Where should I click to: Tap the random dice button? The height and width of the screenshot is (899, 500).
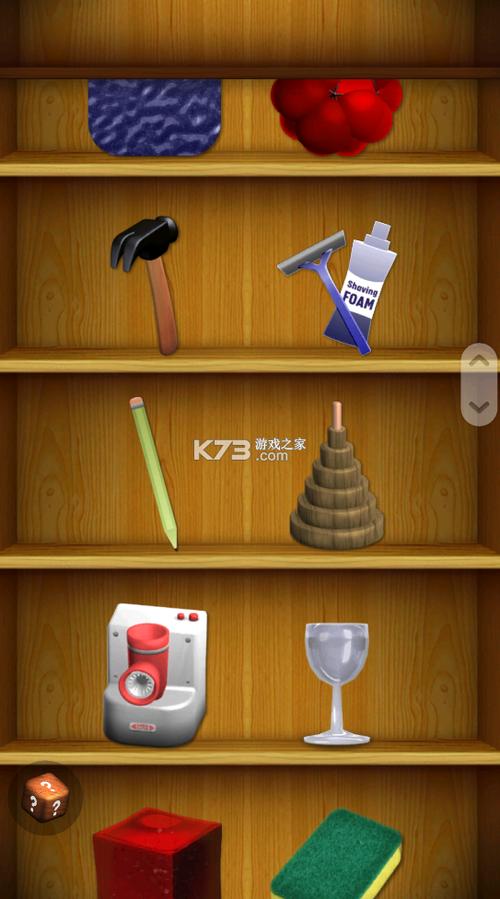(x=45, y=798)
